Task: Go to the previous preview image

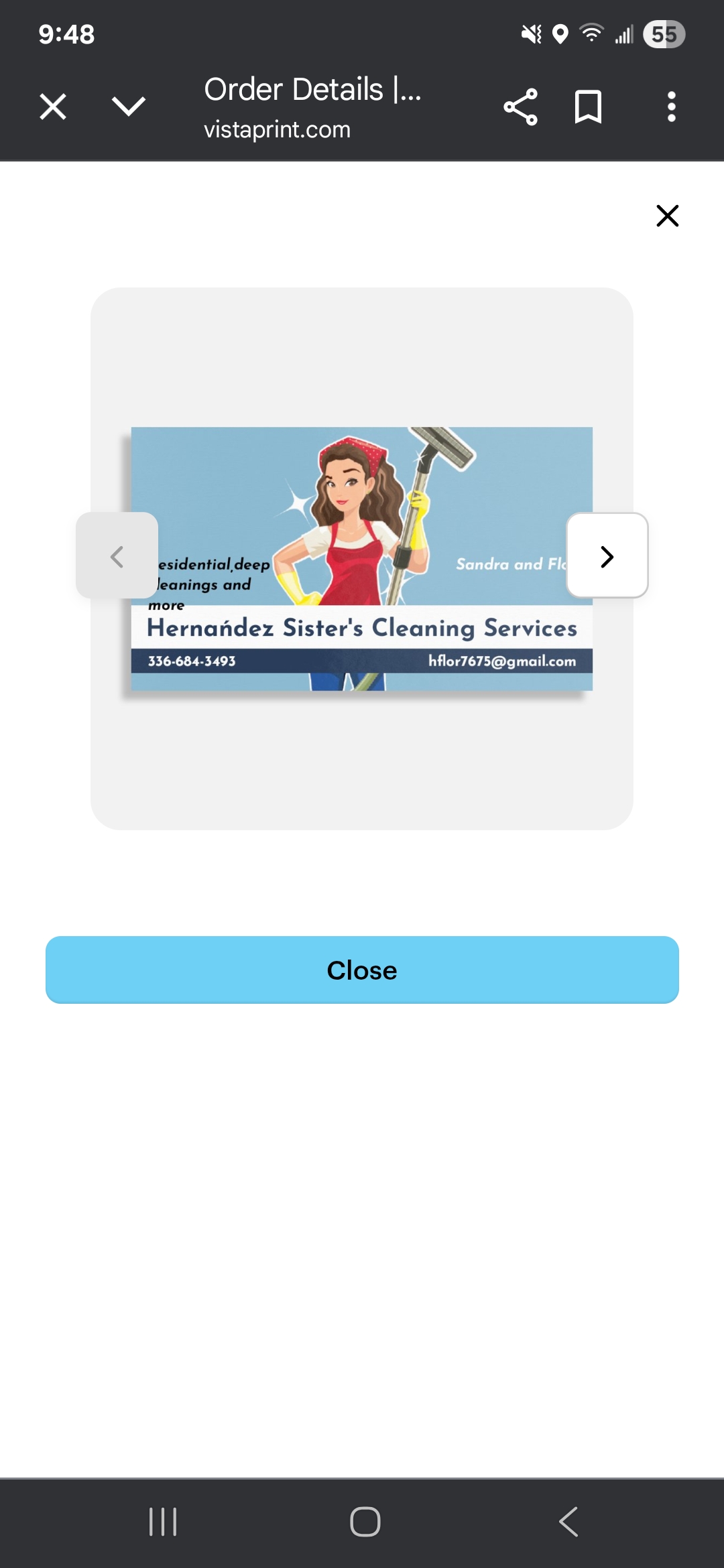Action: coord(117,556)
